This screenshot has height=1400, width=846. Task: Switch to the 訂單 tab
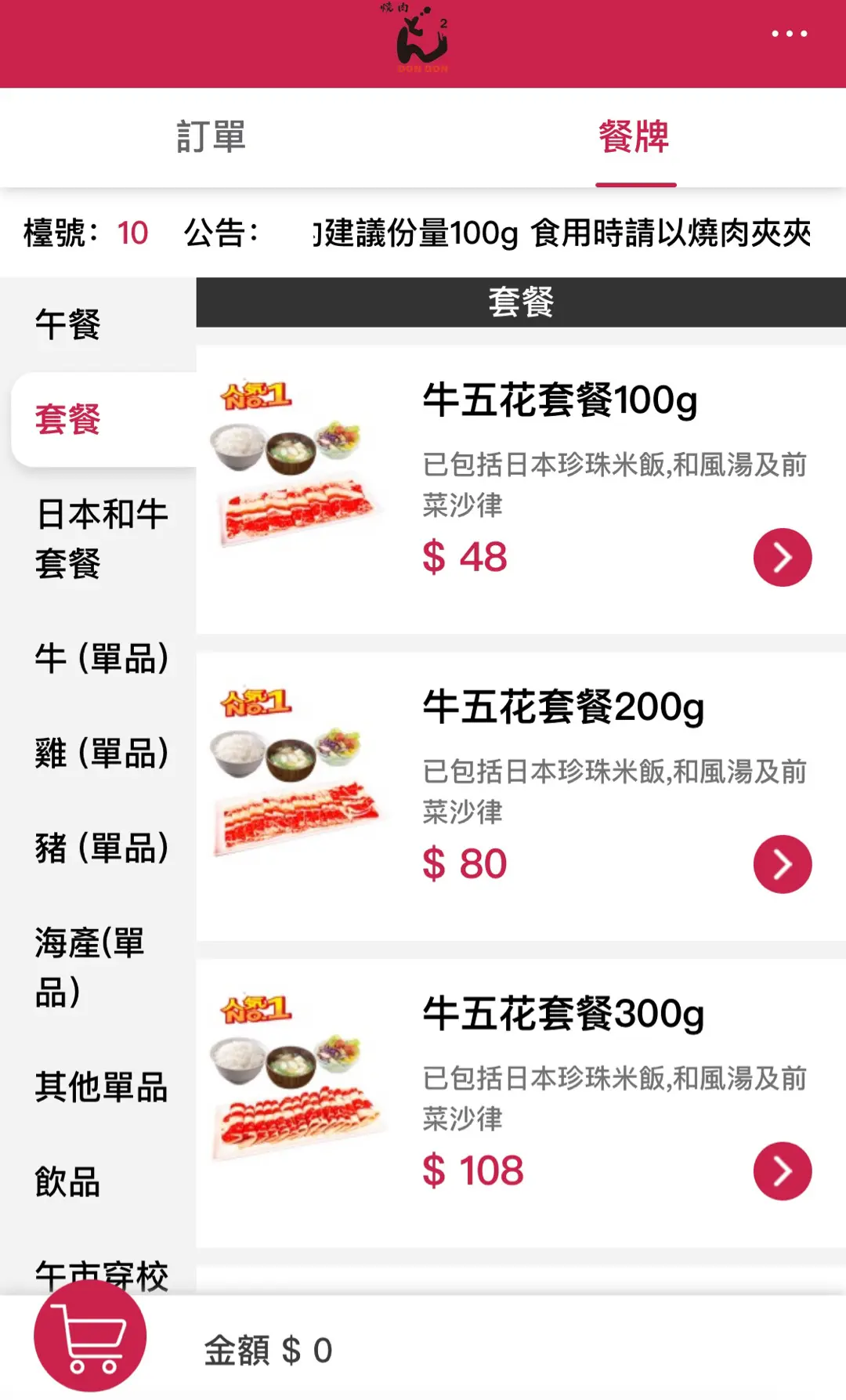[x=211, y=137]
